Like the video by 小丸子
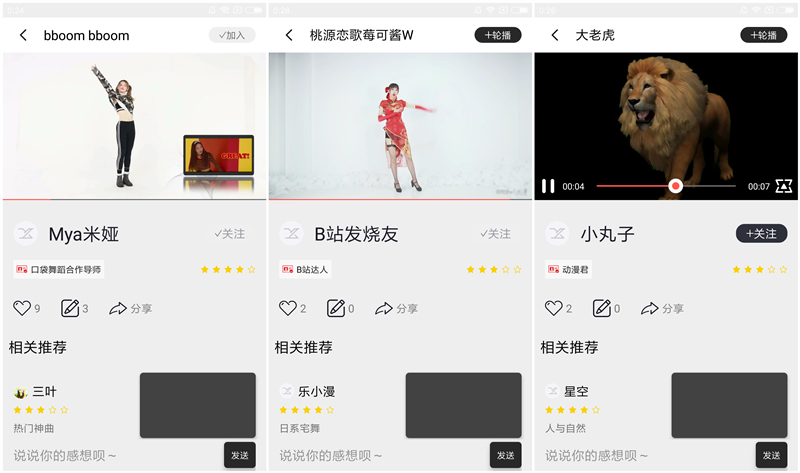 tap(554, 308)
